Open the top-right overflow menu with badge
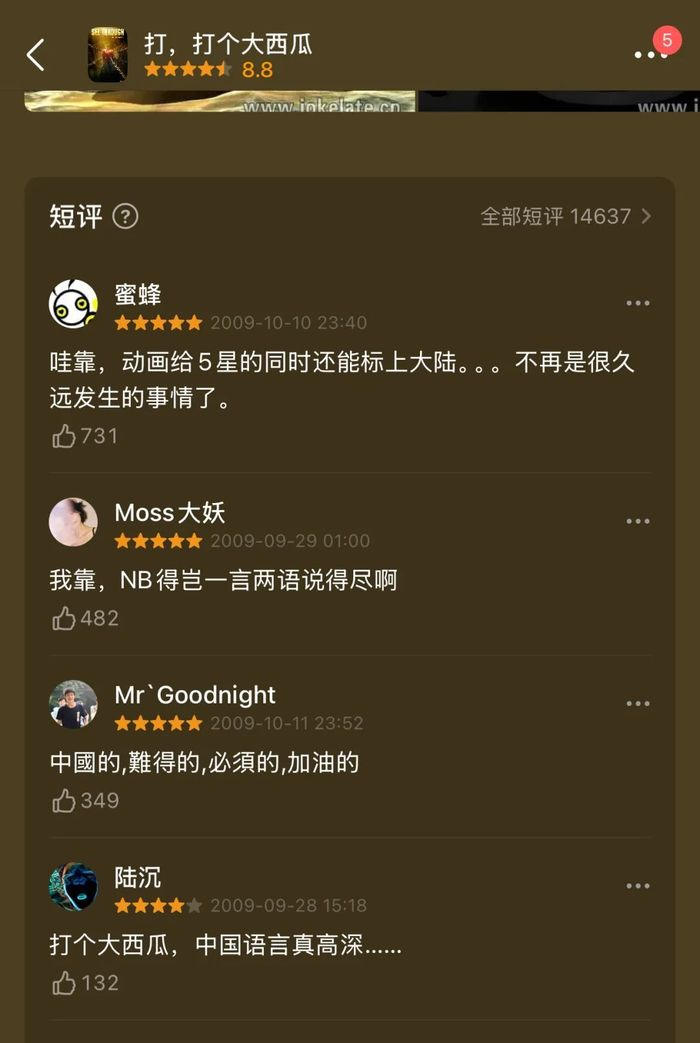 650,55
